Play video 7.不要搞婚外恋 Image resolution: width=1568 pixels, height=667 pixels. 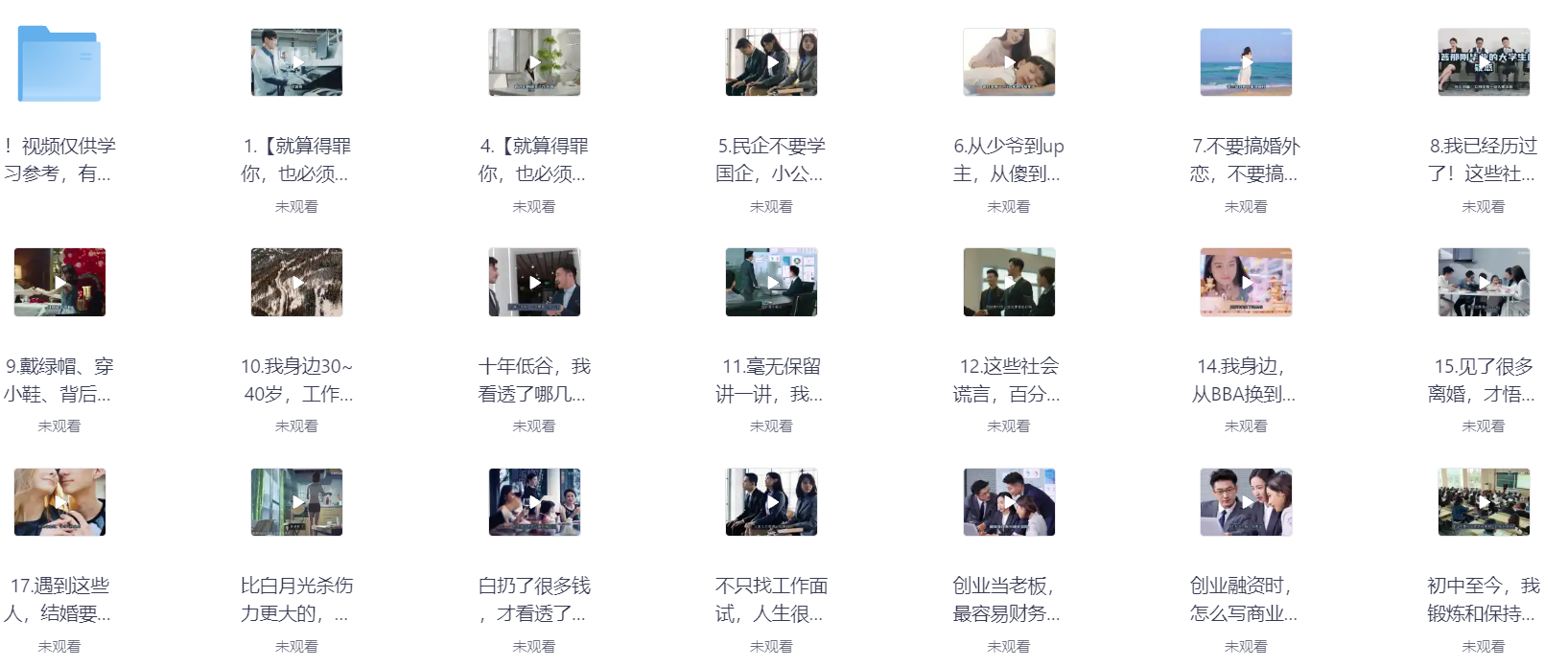coord(1247,62)
